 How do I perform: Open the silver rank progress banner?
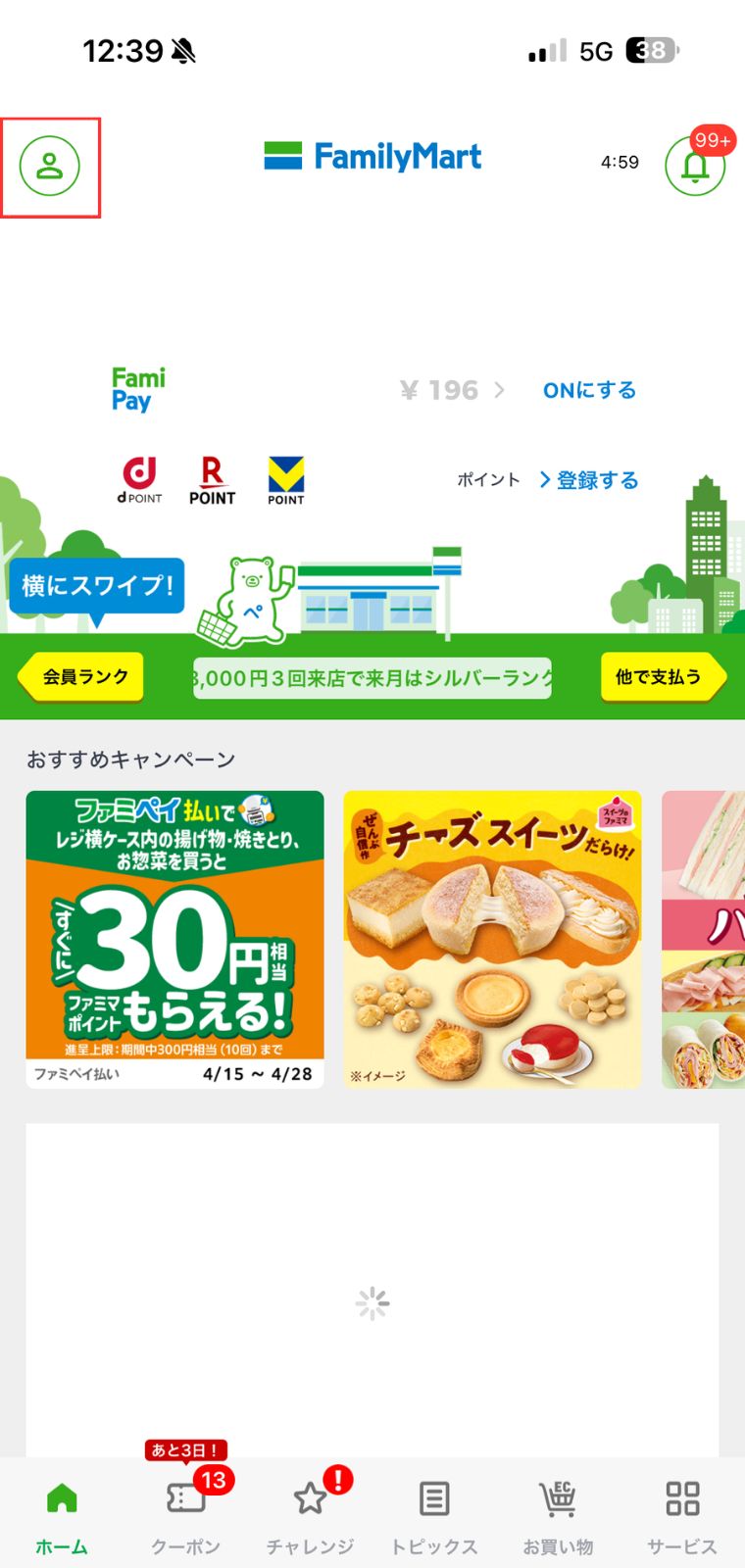coord(372,677)
